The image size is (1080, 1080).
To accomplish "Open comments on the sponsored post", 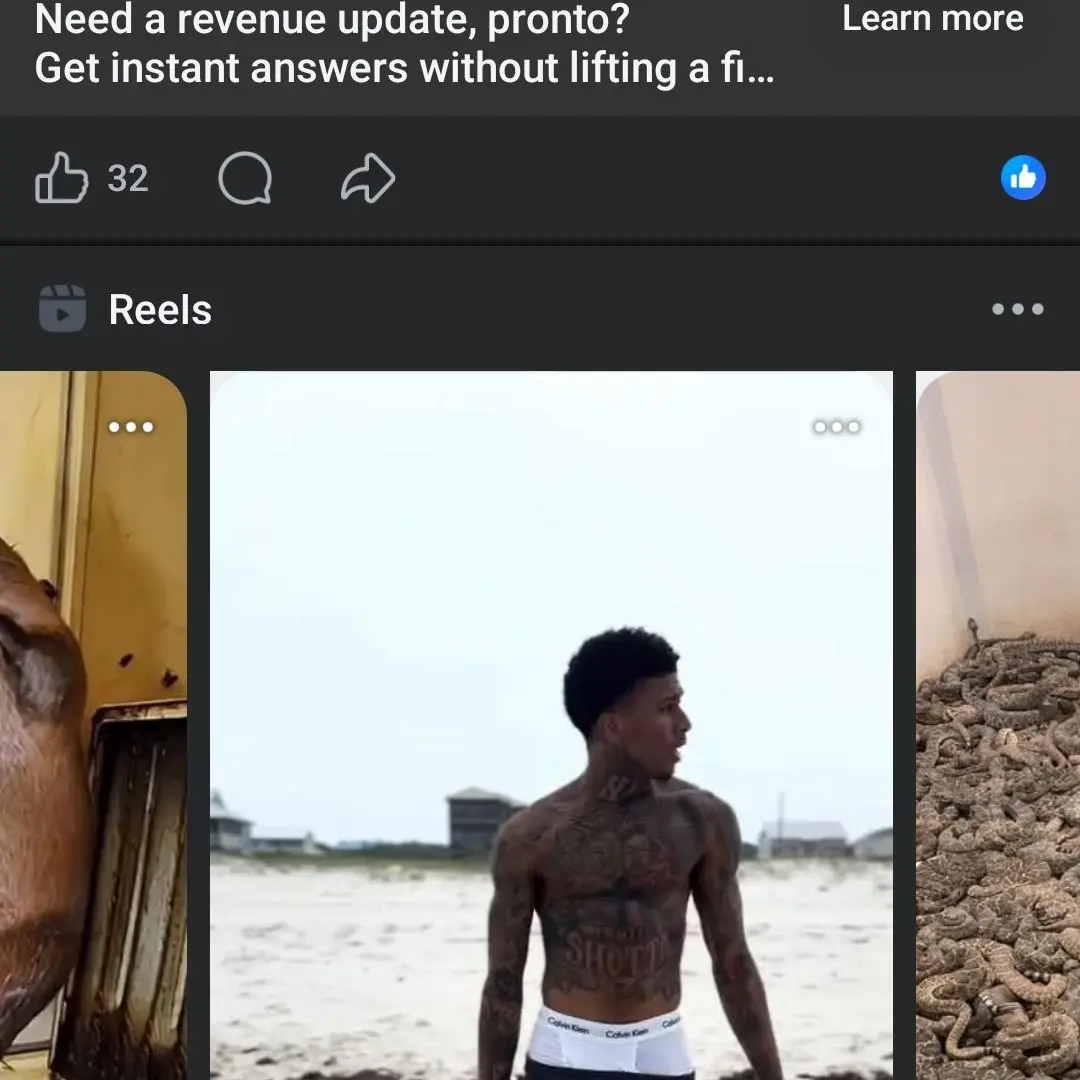I will coord(245,179).
